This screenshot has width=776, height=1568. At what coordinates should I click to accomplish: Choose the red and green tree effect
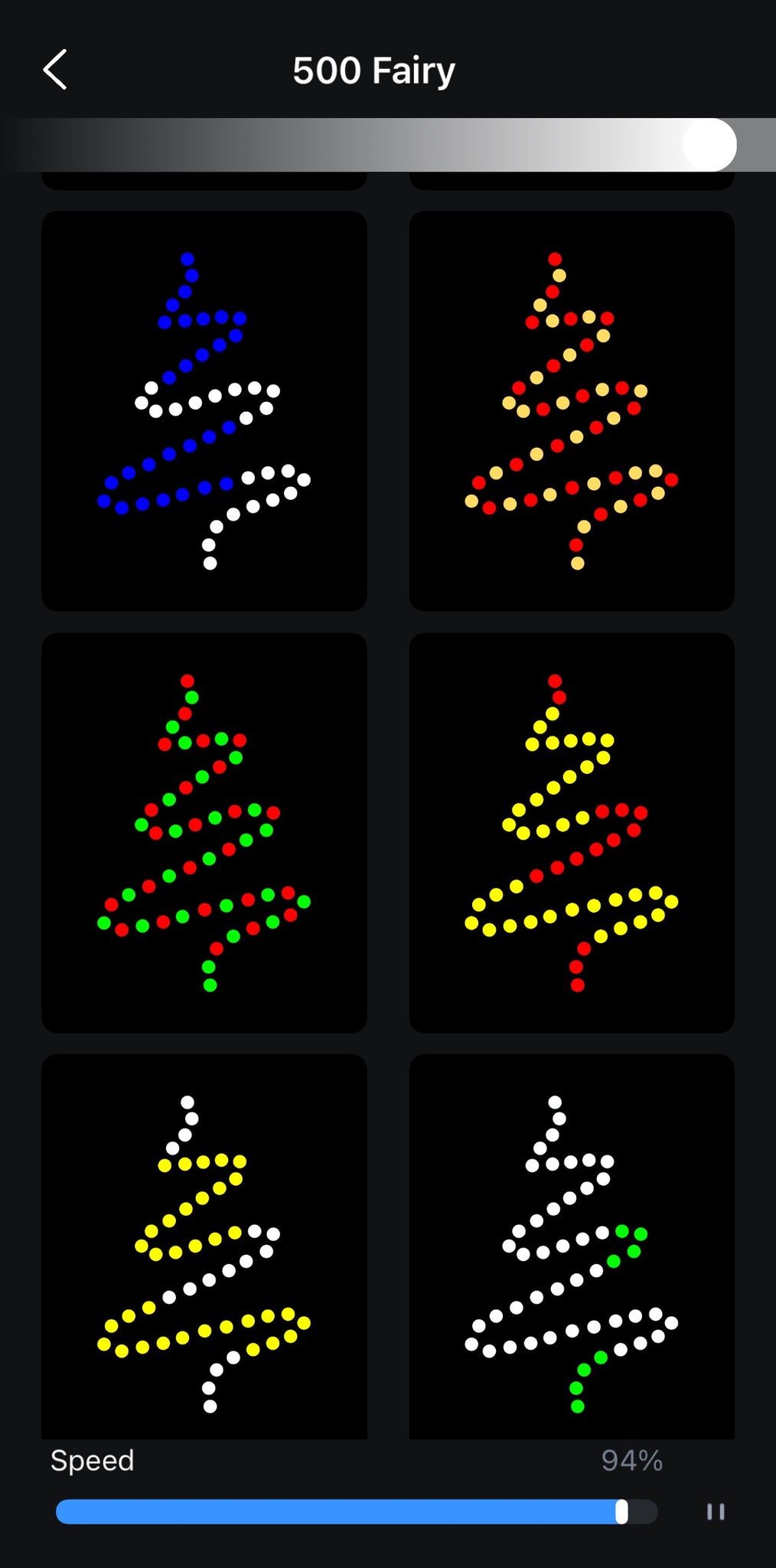click(x=204, y=832)
